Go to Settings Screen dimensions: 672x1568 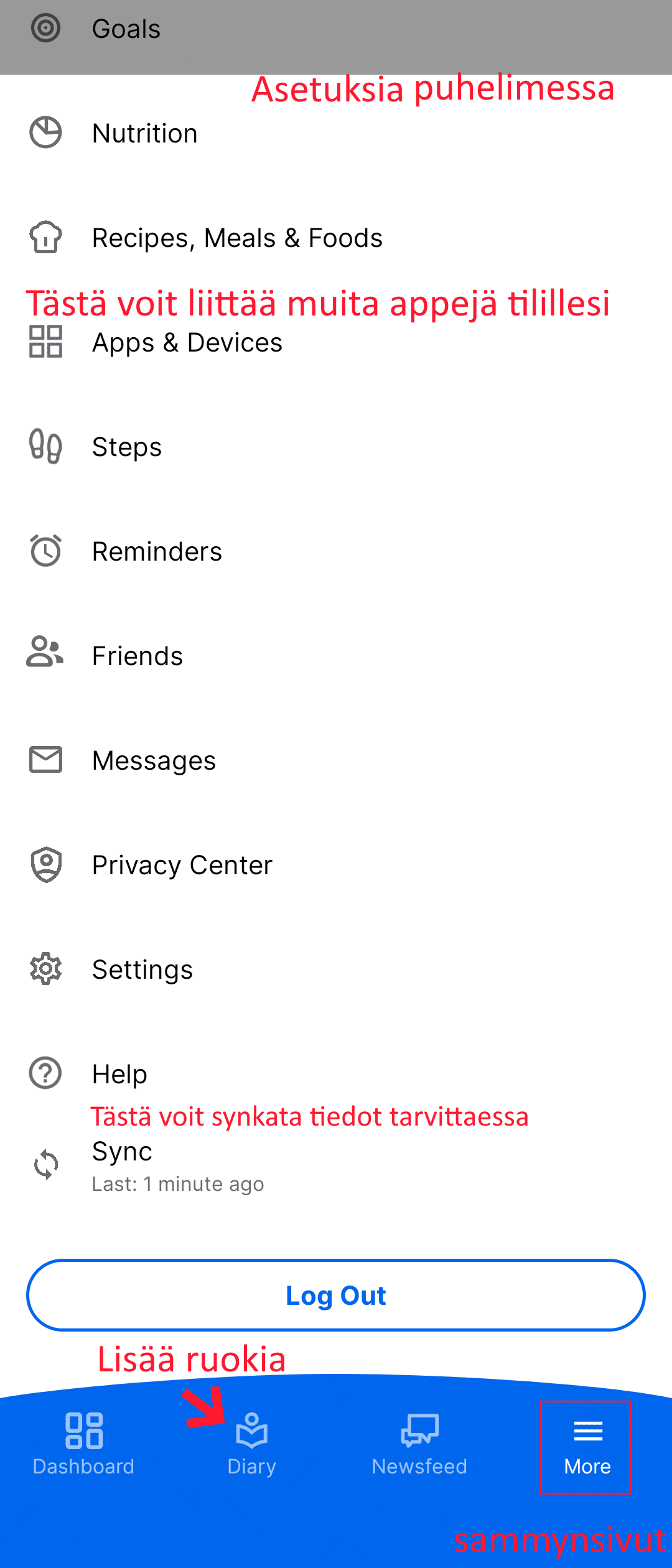(142, 970)
